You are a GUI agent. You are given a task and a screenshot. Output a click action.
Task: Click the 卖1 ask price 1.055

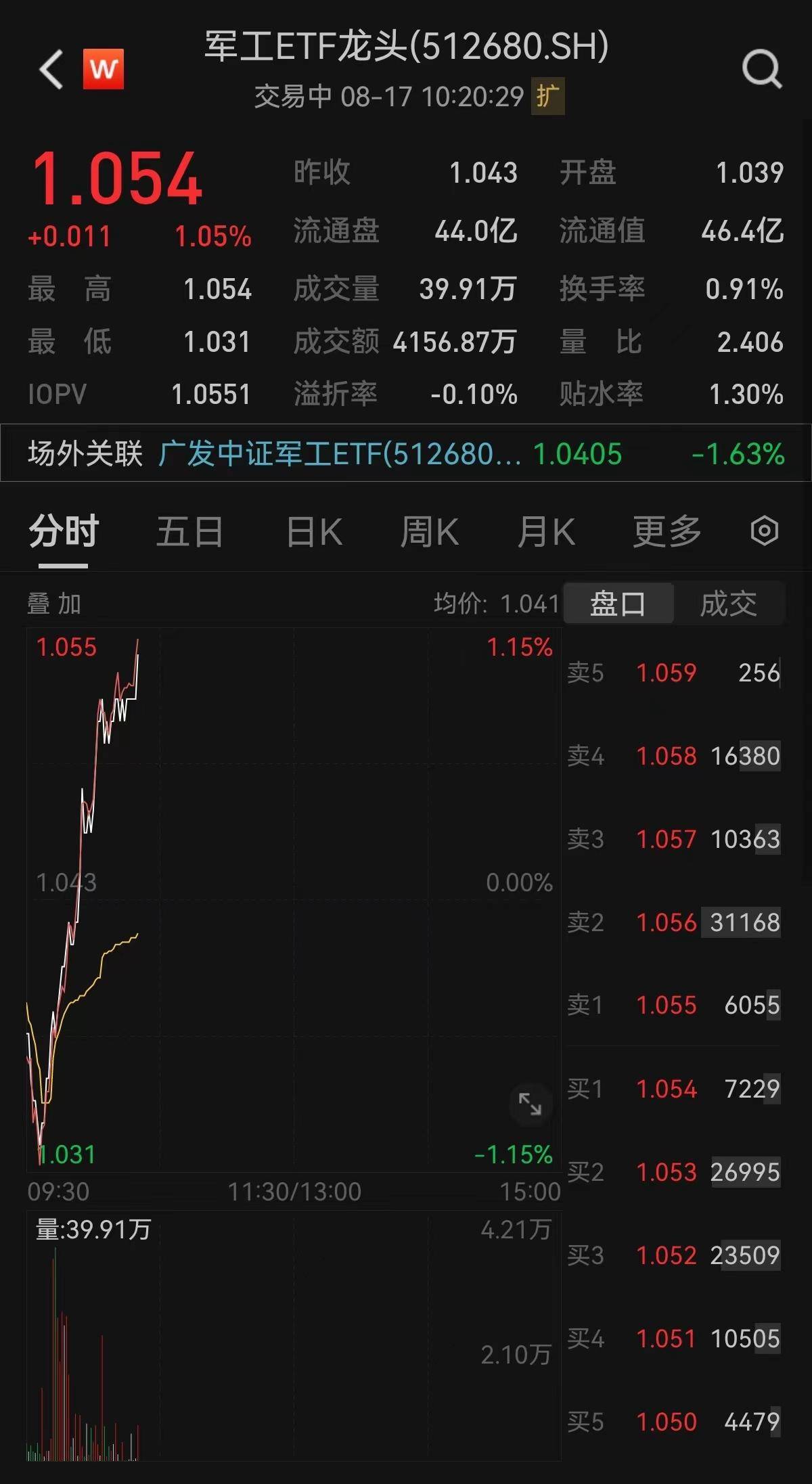coord(665,1006)
